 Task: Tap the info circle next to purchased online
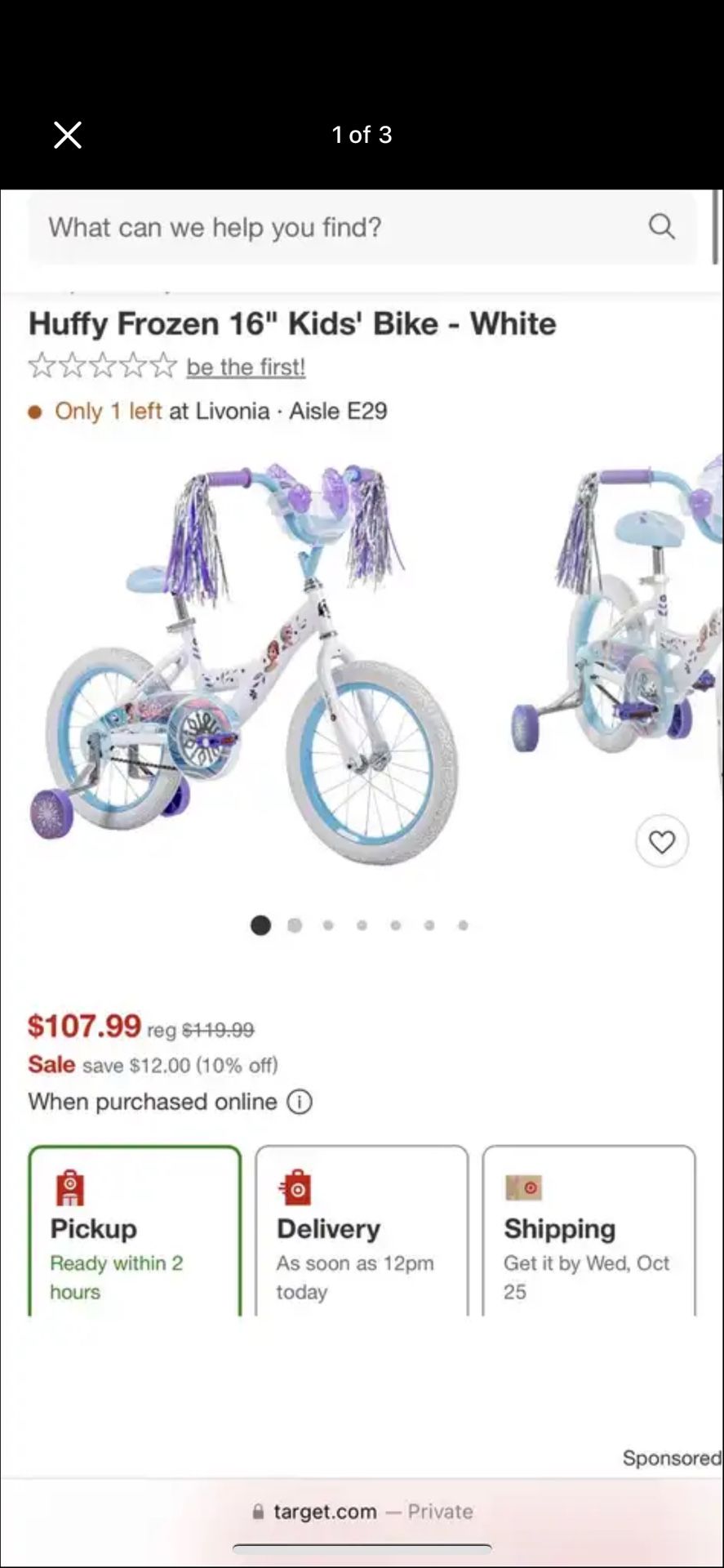coord(300,1102)
